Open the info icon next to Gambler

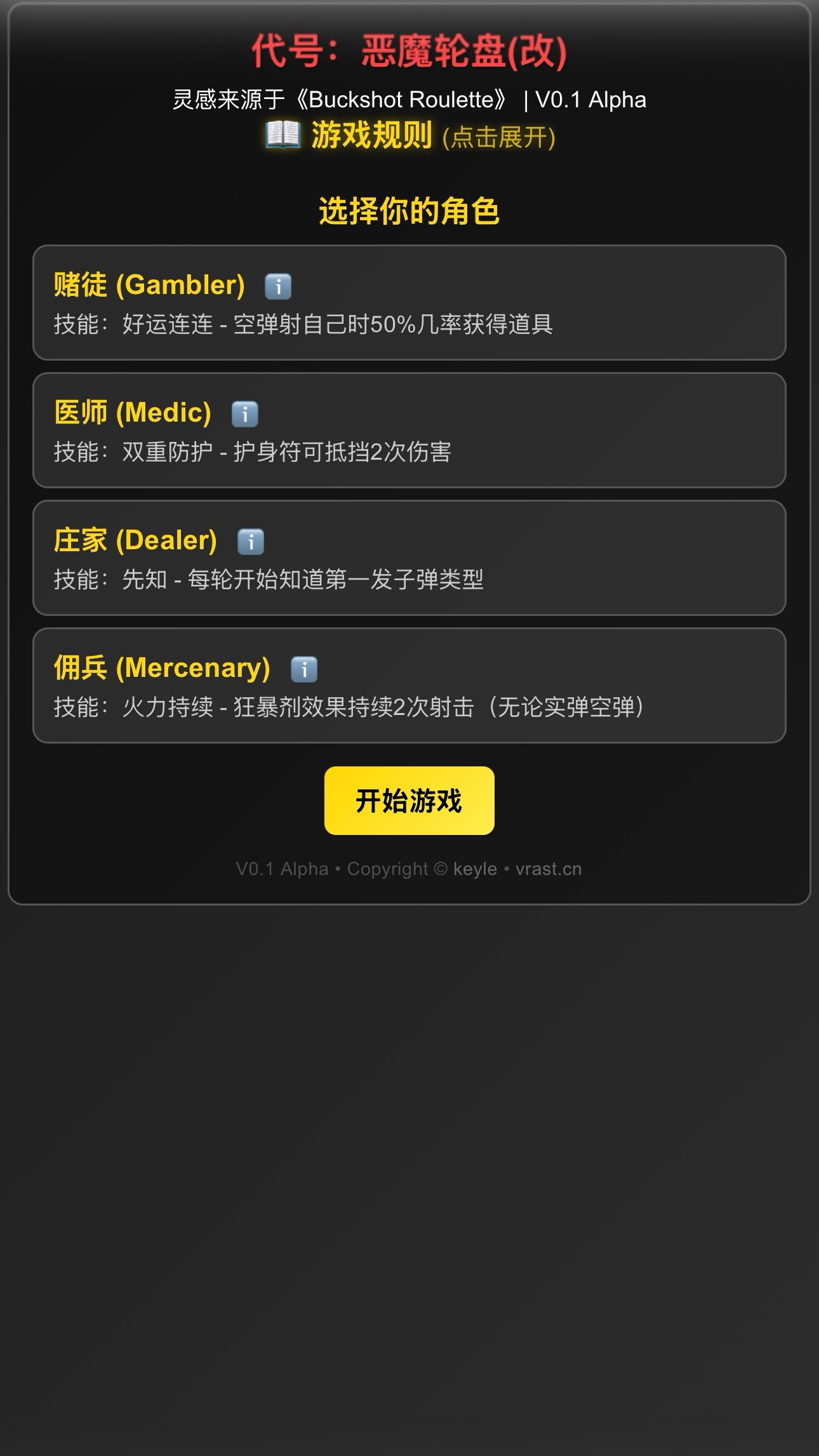[x=278, y=286]
